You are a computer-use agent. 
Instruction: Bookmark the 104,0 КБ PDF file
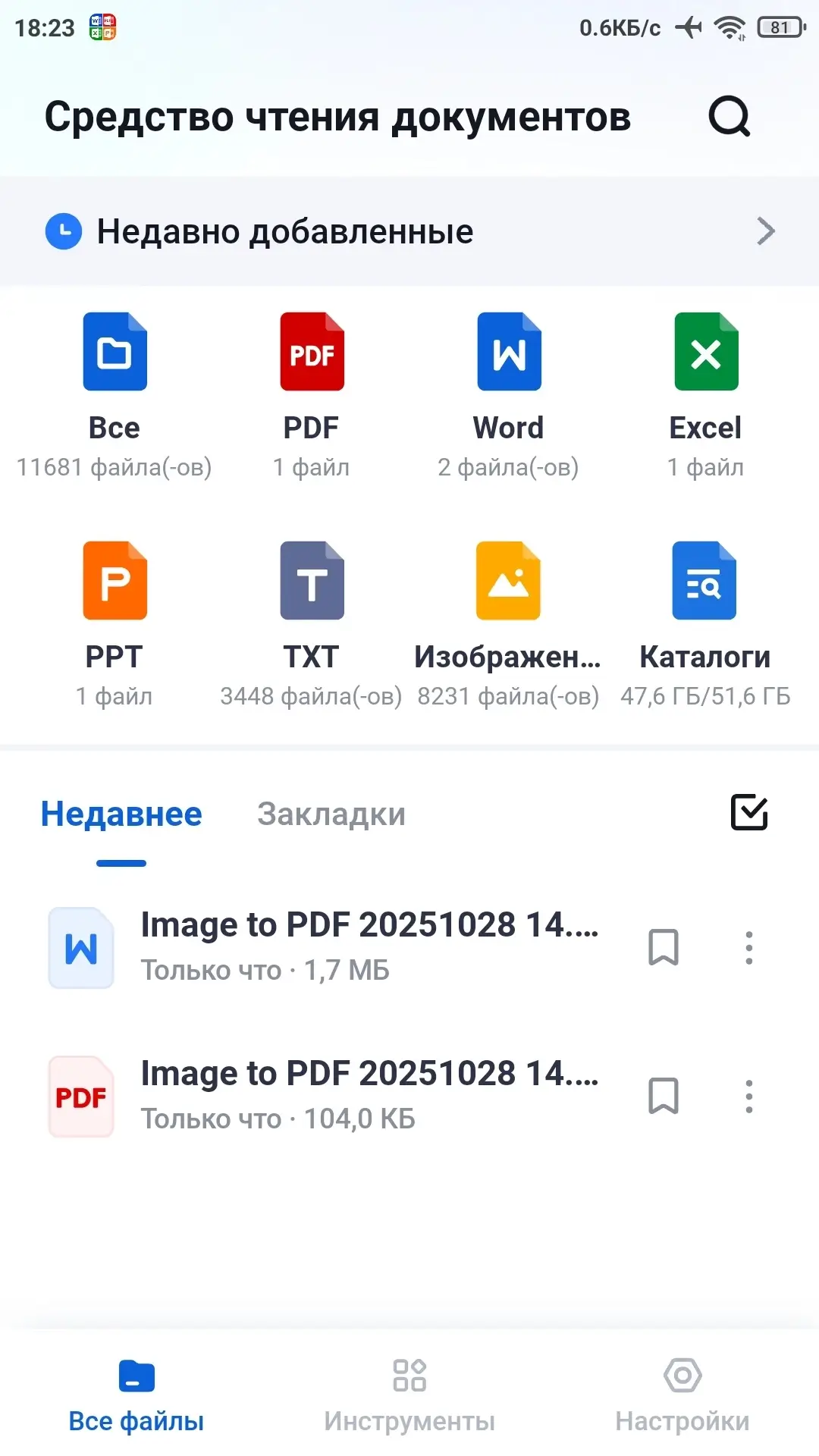point(664,1096)
